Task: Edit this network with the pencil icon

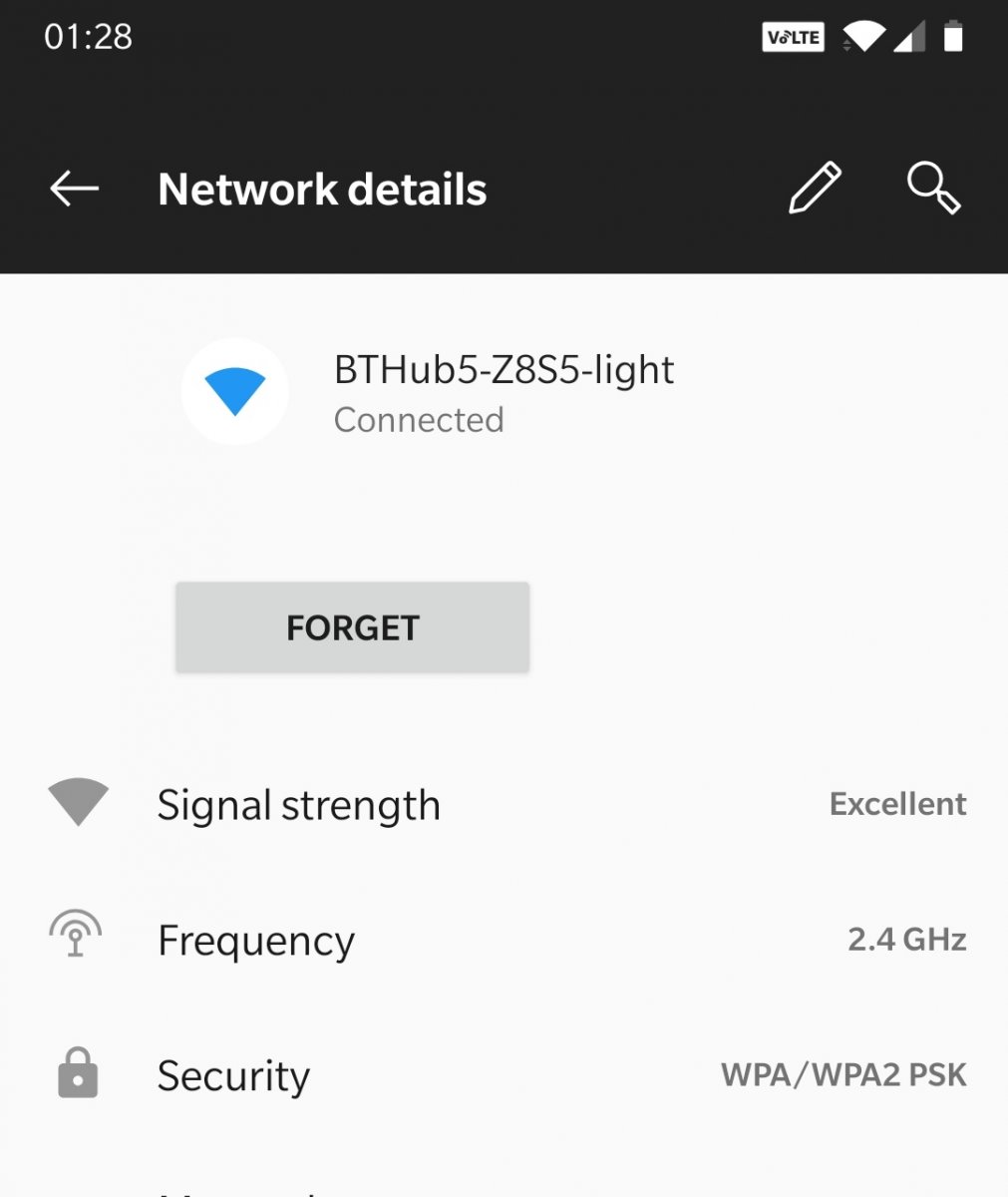Action: click(815, 188)
